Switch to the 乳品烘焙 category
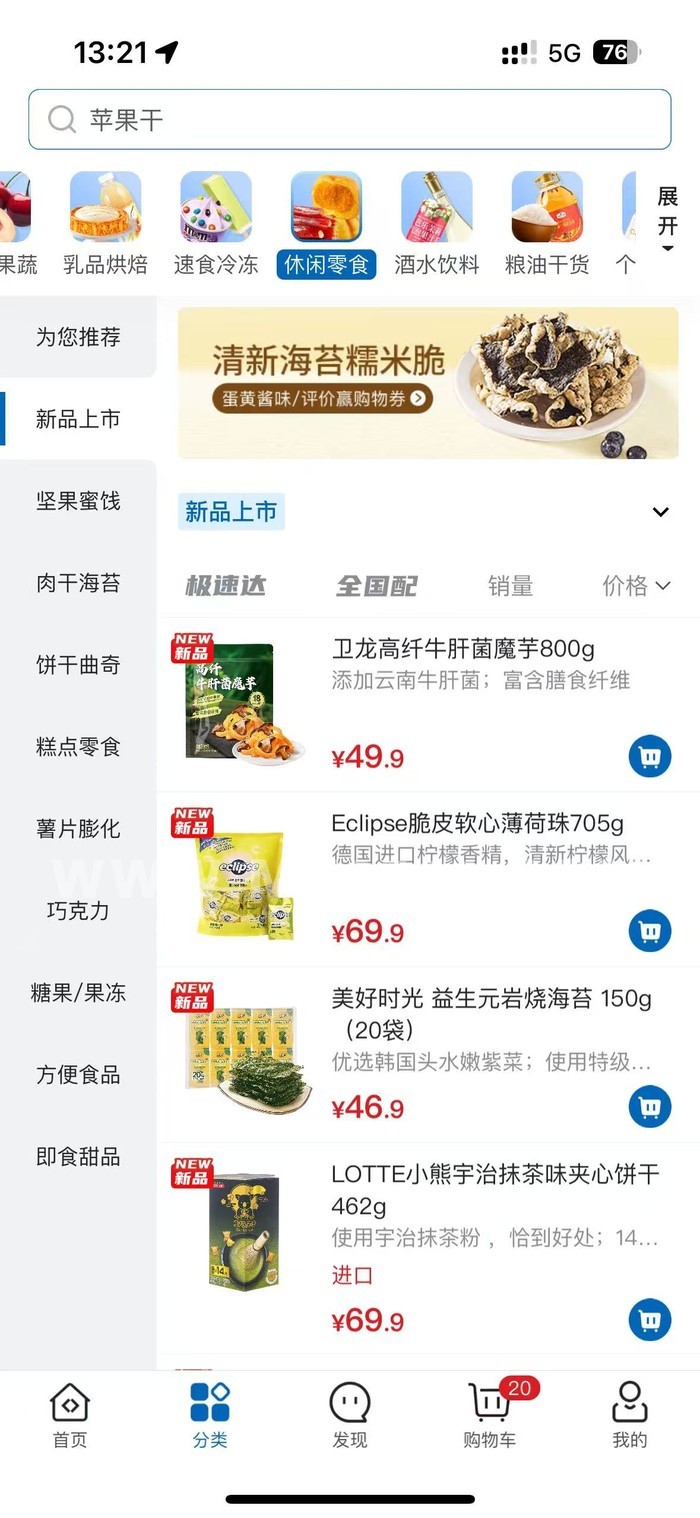This screenshot has height=1518, width=700. (105, 224)
